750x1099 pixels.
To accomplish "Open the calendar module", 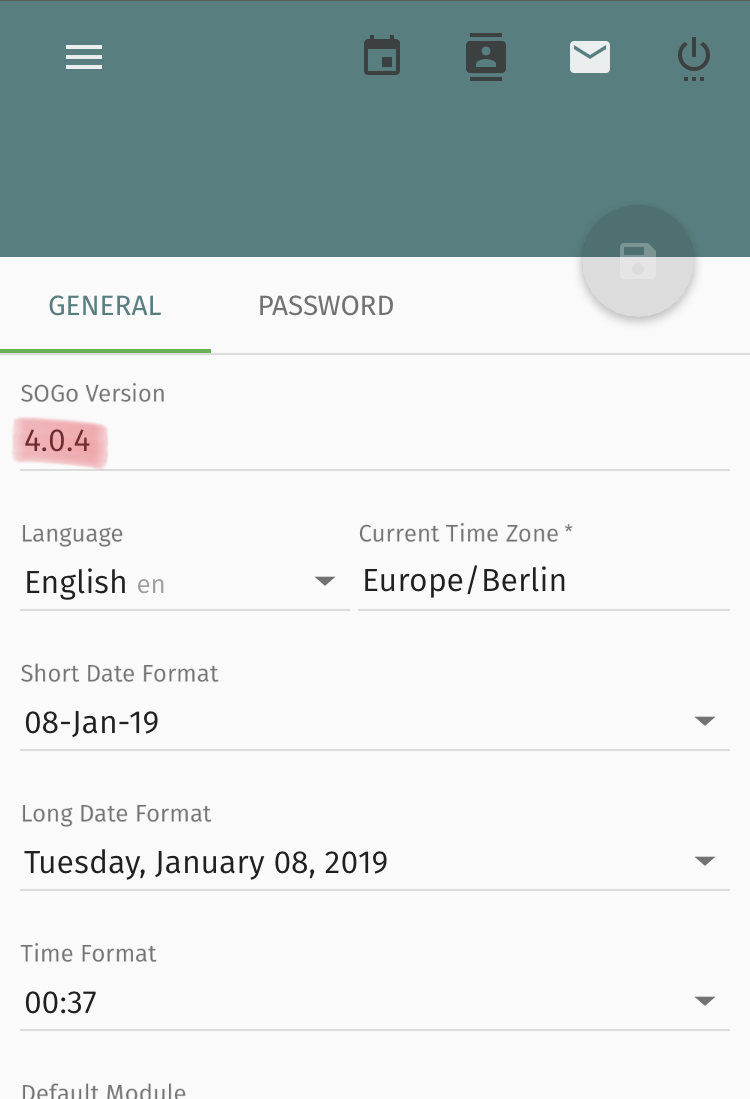I will 382,57.
